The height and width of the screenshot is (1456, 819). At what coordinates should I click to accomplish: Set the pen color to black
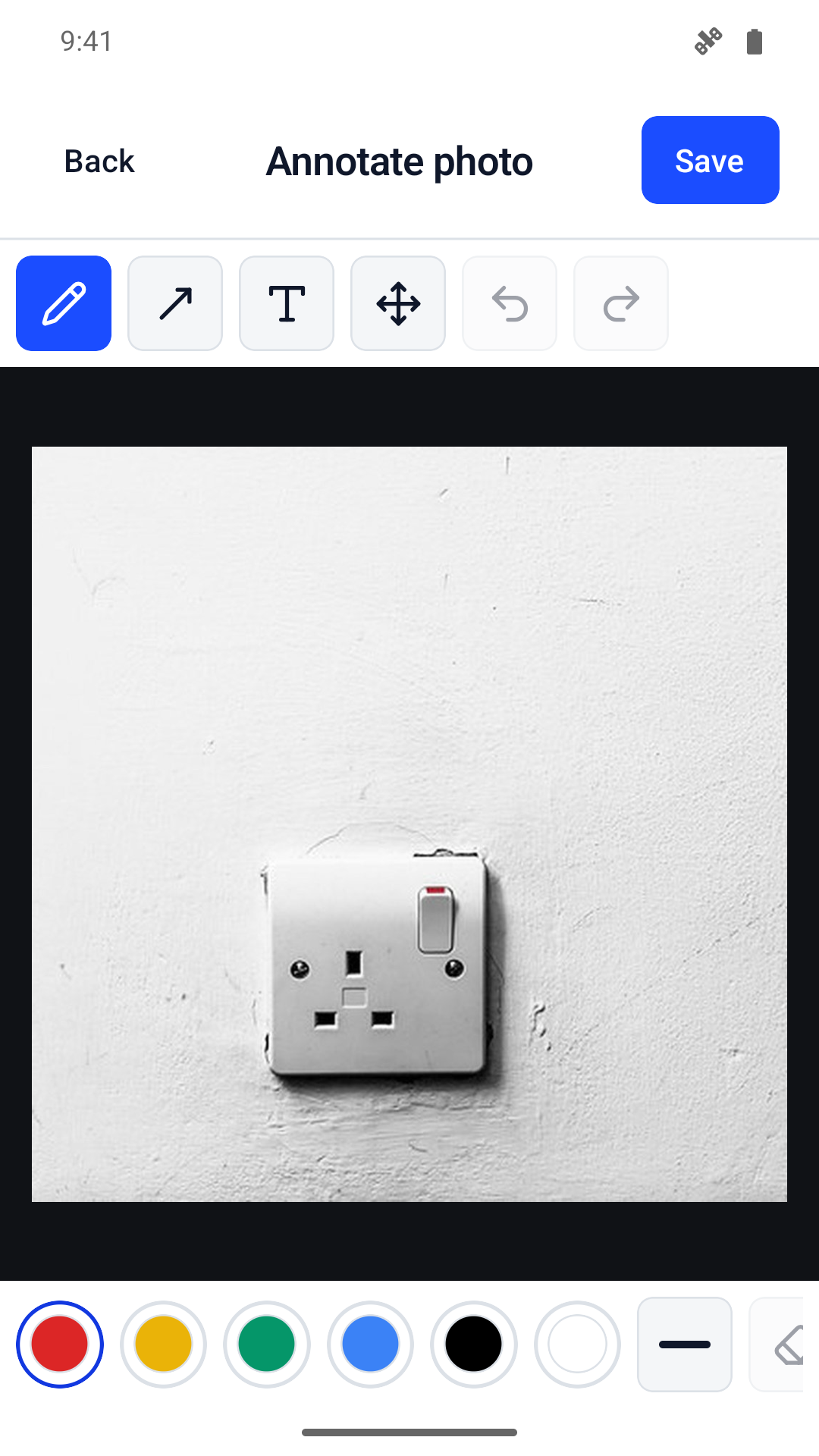474,1345
